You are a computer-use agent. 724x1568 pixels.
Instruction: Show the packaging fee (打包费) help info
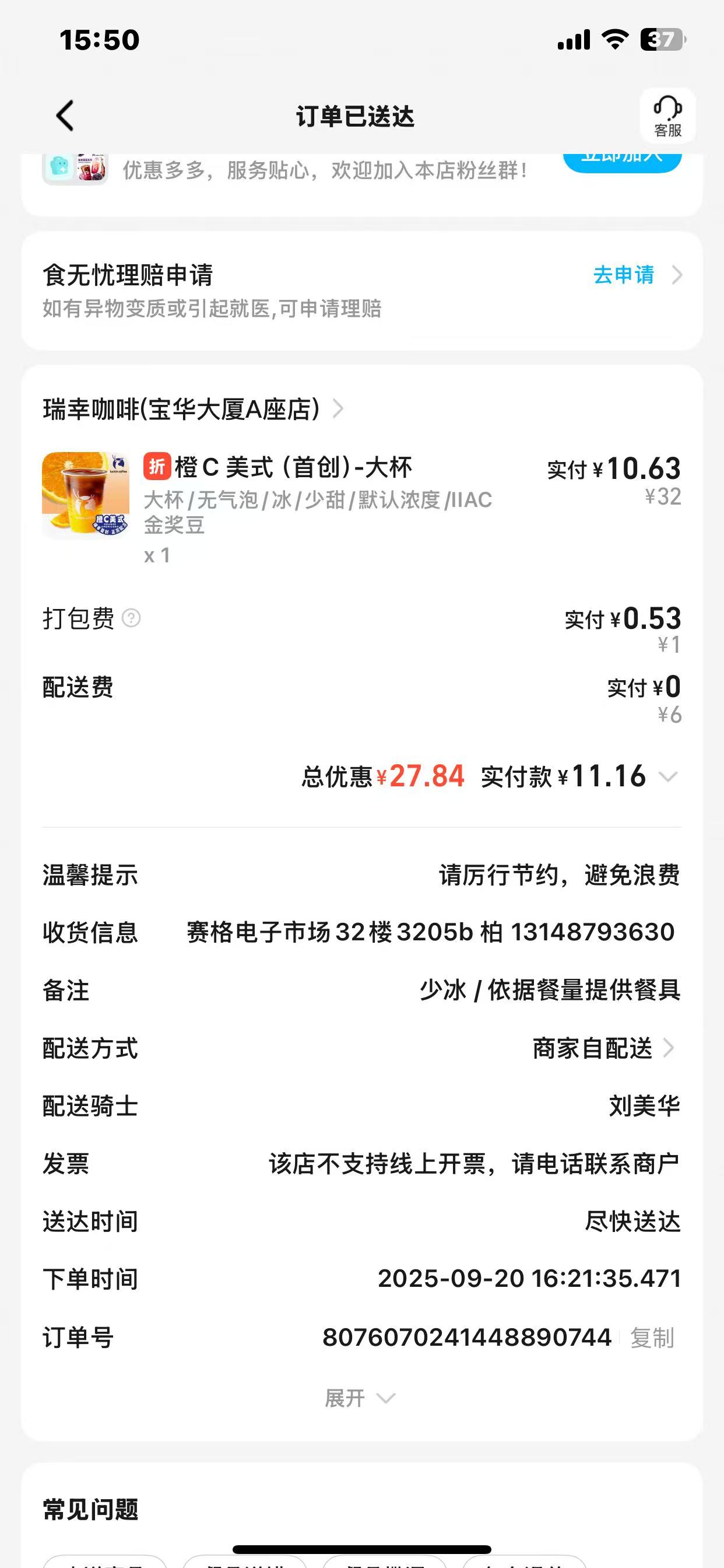point(131,618)
